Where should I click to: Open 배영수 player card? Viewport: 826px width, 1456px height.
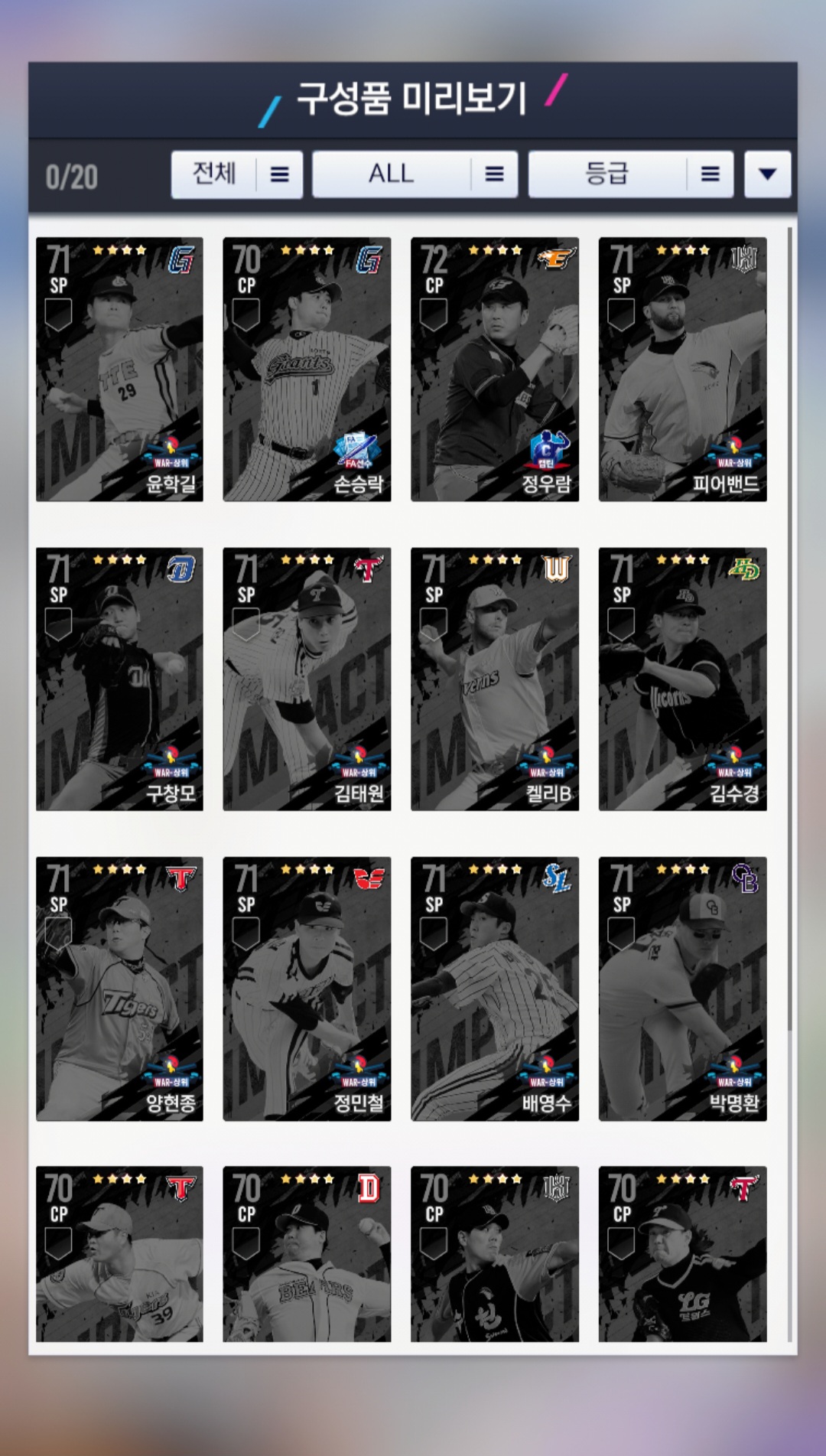point(494,989)
